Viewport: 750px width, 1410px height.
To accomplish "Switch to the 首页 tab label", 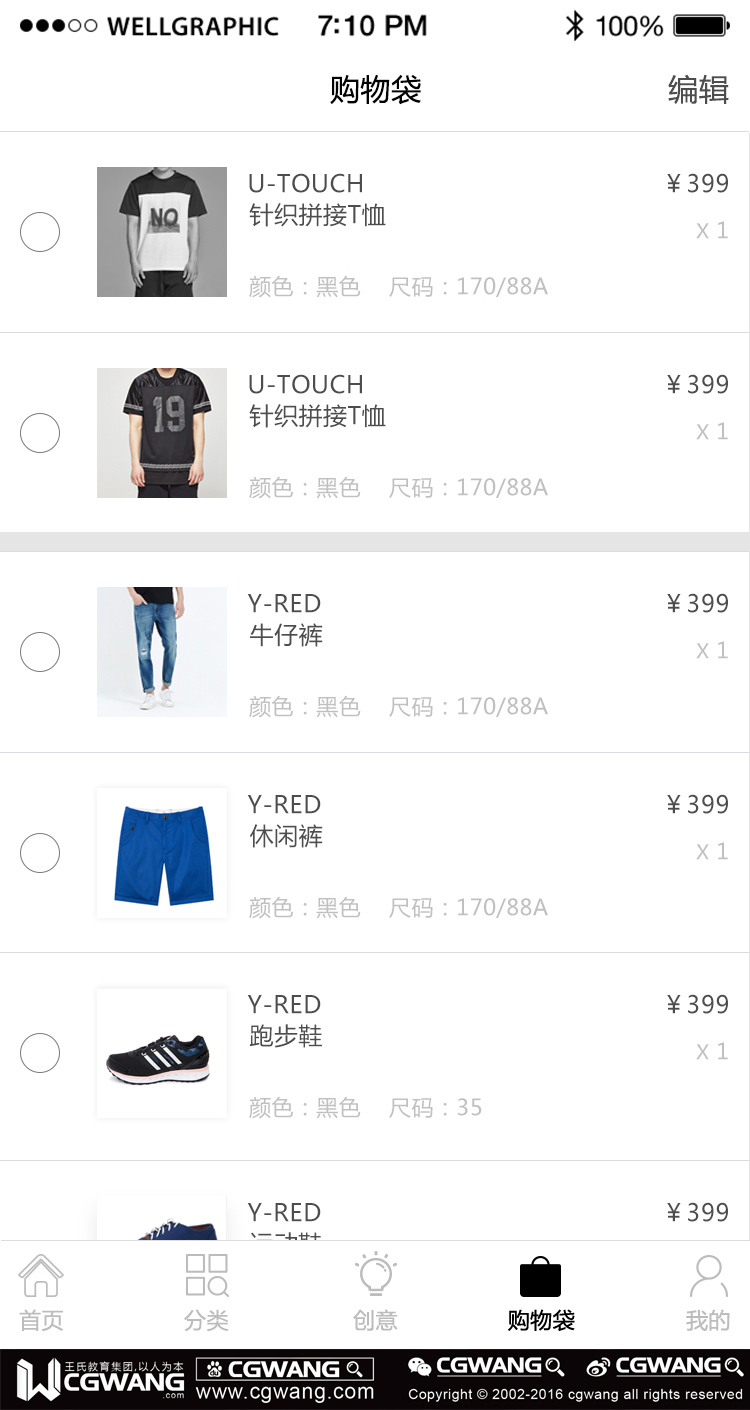I will coord(40,1320).
